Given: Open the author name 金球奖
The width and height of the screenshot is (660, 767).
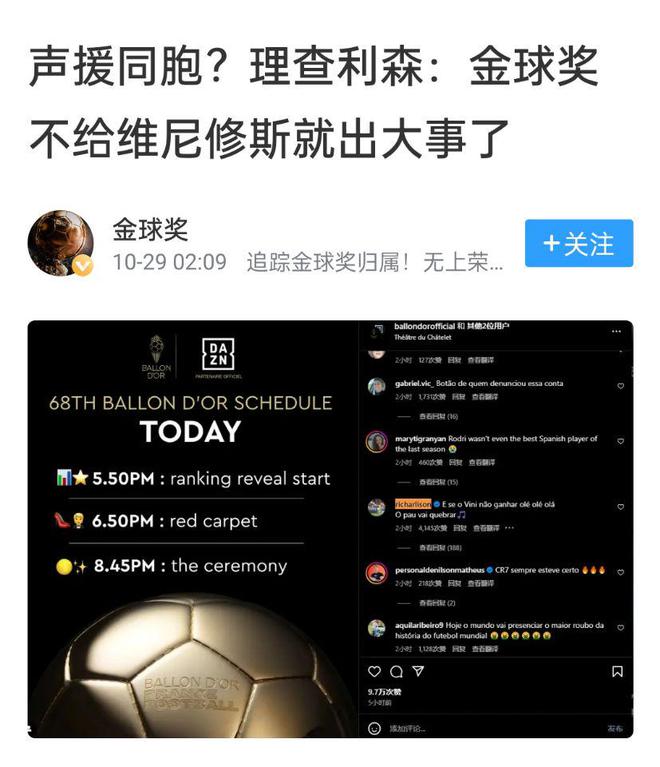Looking at the screenshot, I should (x=150, y=228).
